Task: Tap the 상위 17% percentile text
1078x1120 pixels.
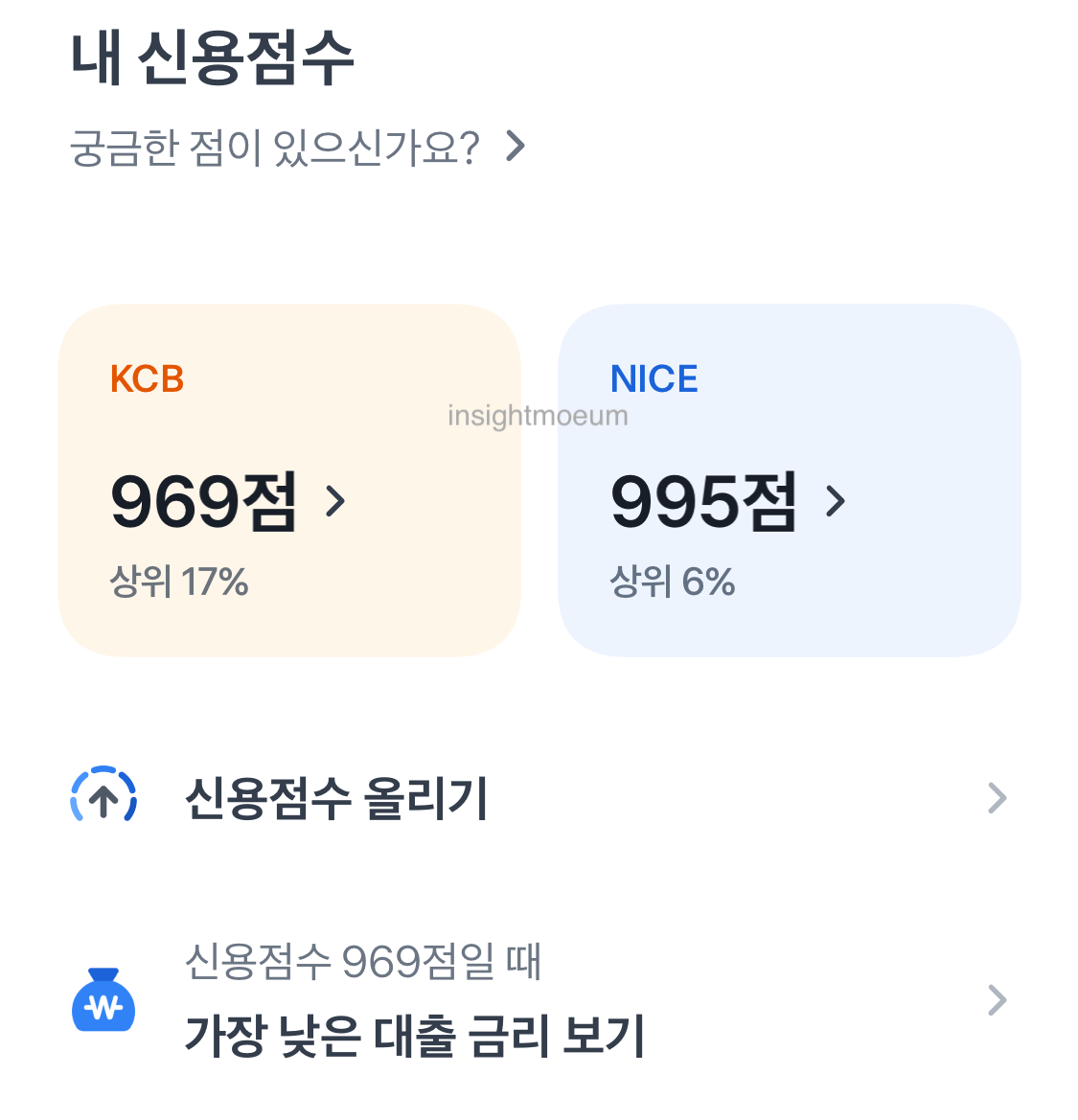Action: click(178, 581)
